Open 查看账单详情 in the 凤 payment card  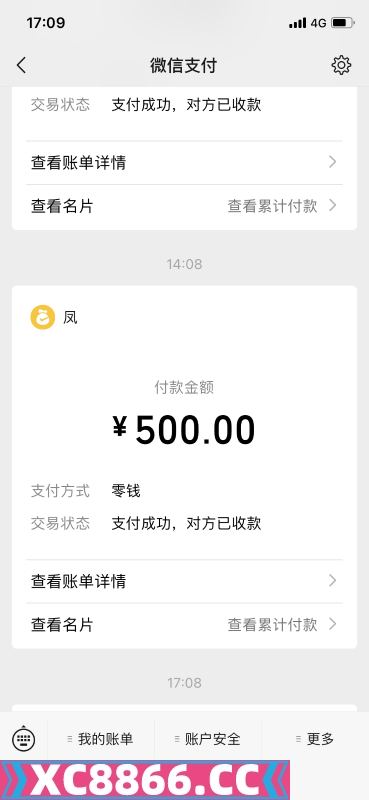[184, 581]
